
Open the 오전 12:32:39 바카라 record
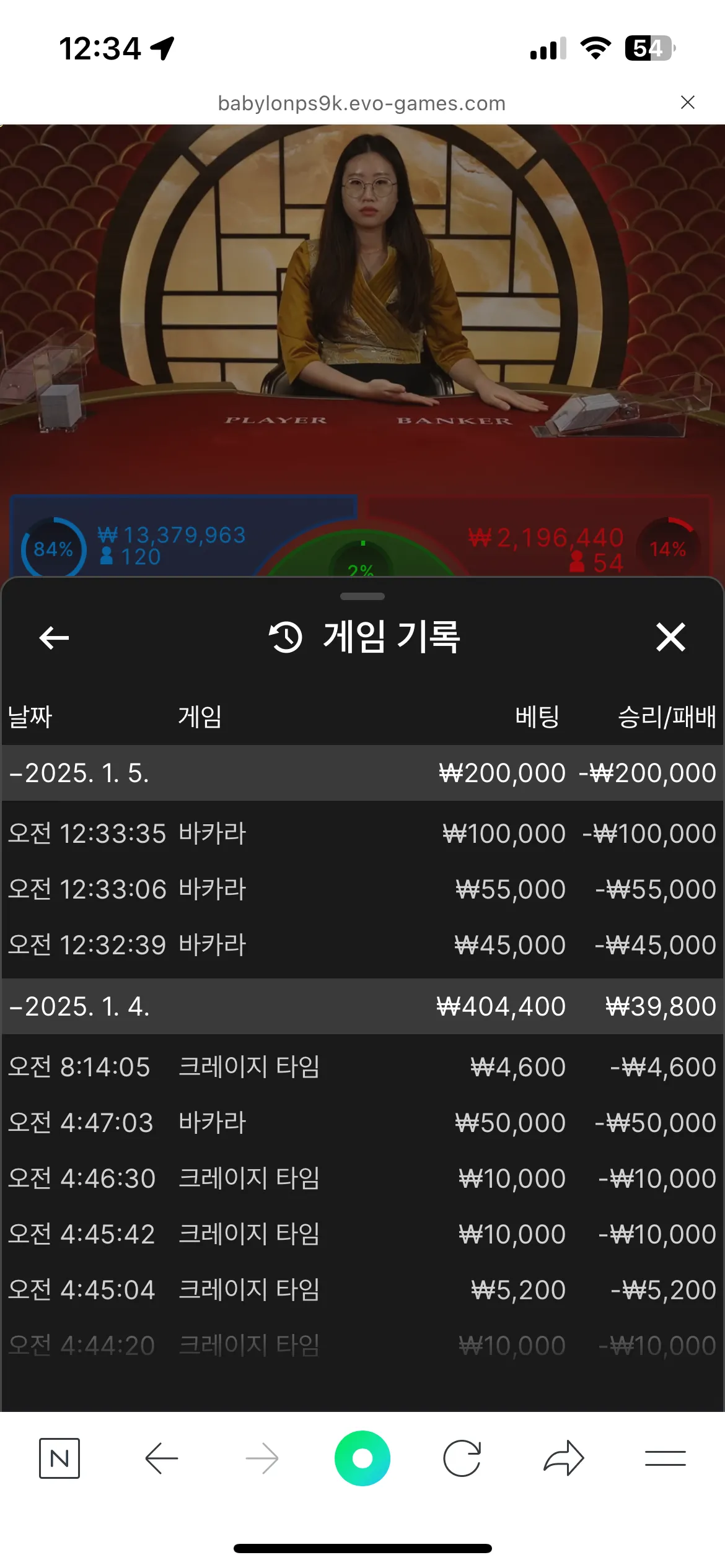coord(362,945)
